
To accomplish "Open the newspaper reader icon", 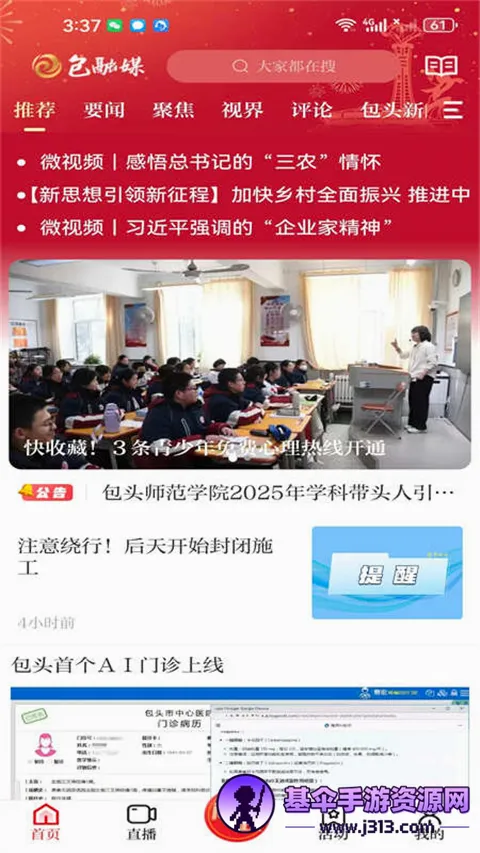I will coord(441,66).
